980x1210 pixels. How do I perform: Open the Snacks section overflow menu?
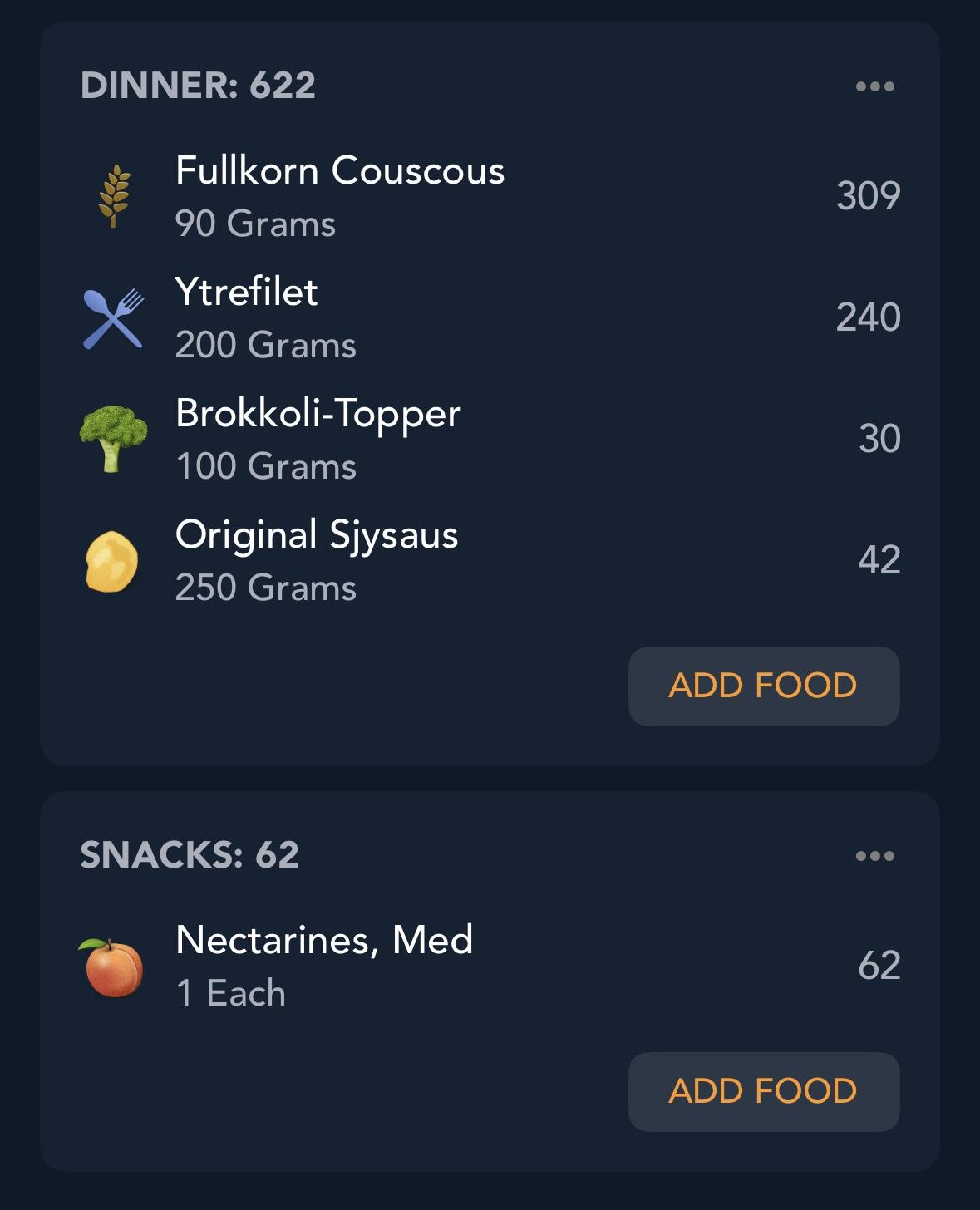click(874, 856)
